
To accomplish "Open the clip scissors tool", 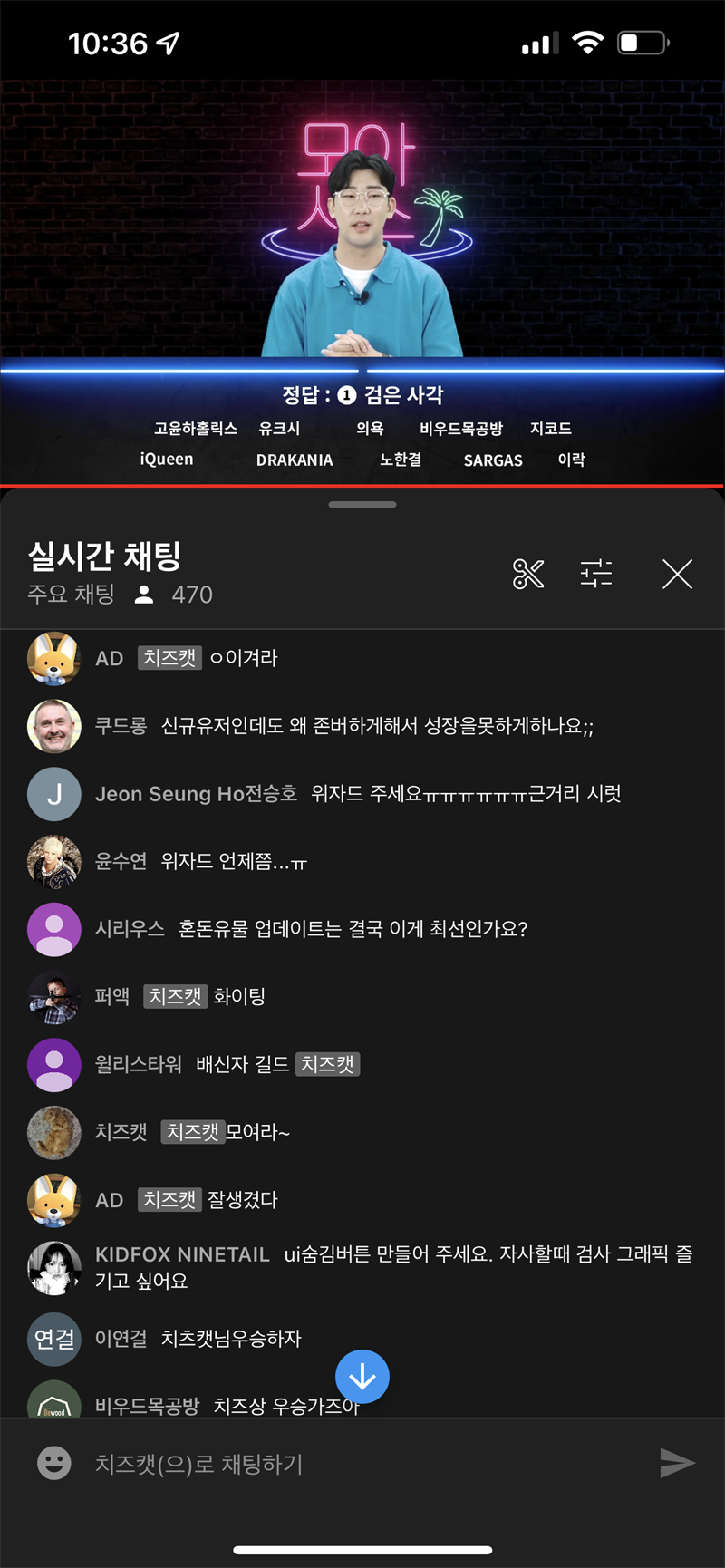I will [x=527, y=574].
